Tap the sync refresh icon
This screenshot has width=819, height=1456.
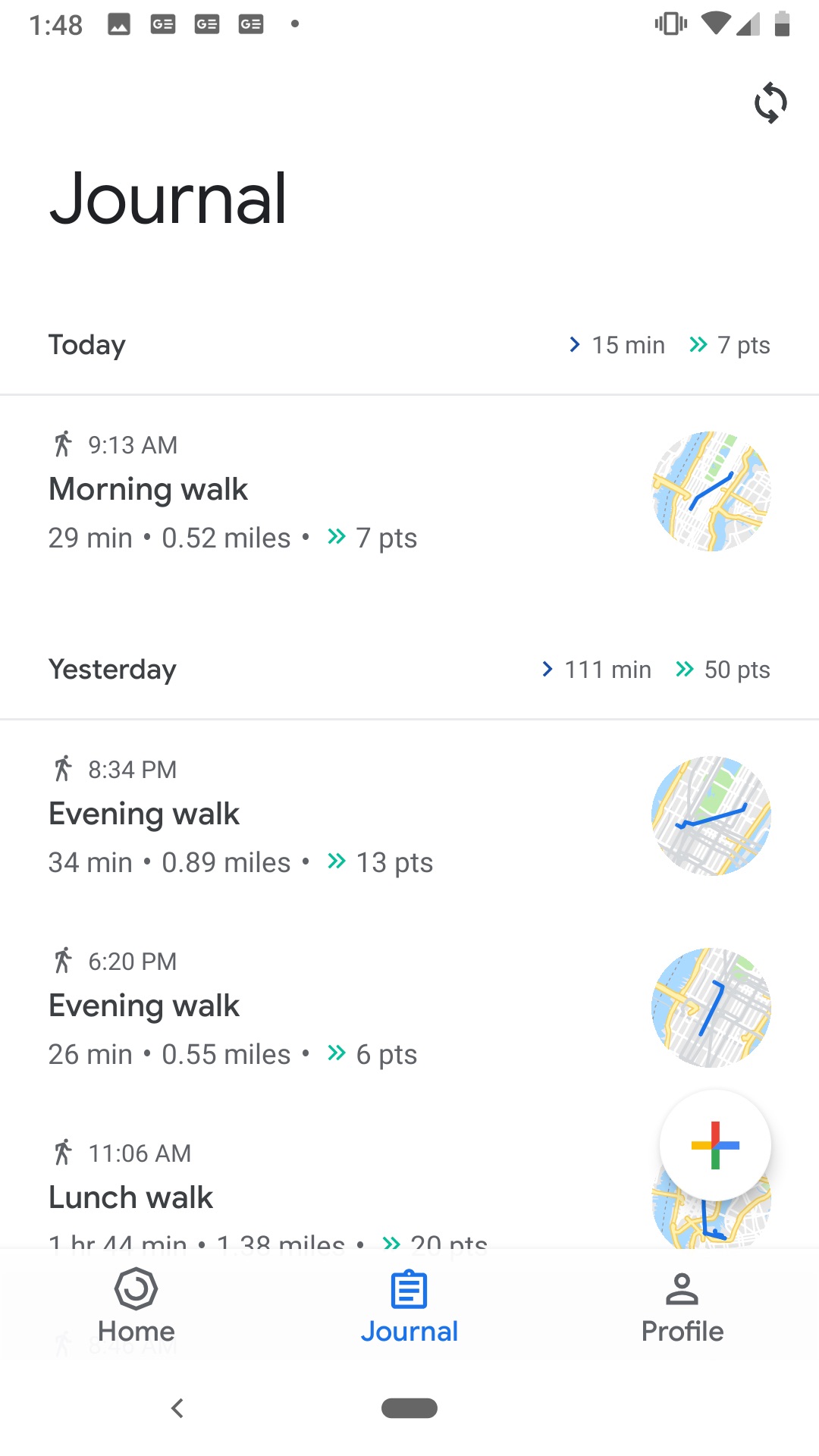pyautogui.click(x=770, y=102)
